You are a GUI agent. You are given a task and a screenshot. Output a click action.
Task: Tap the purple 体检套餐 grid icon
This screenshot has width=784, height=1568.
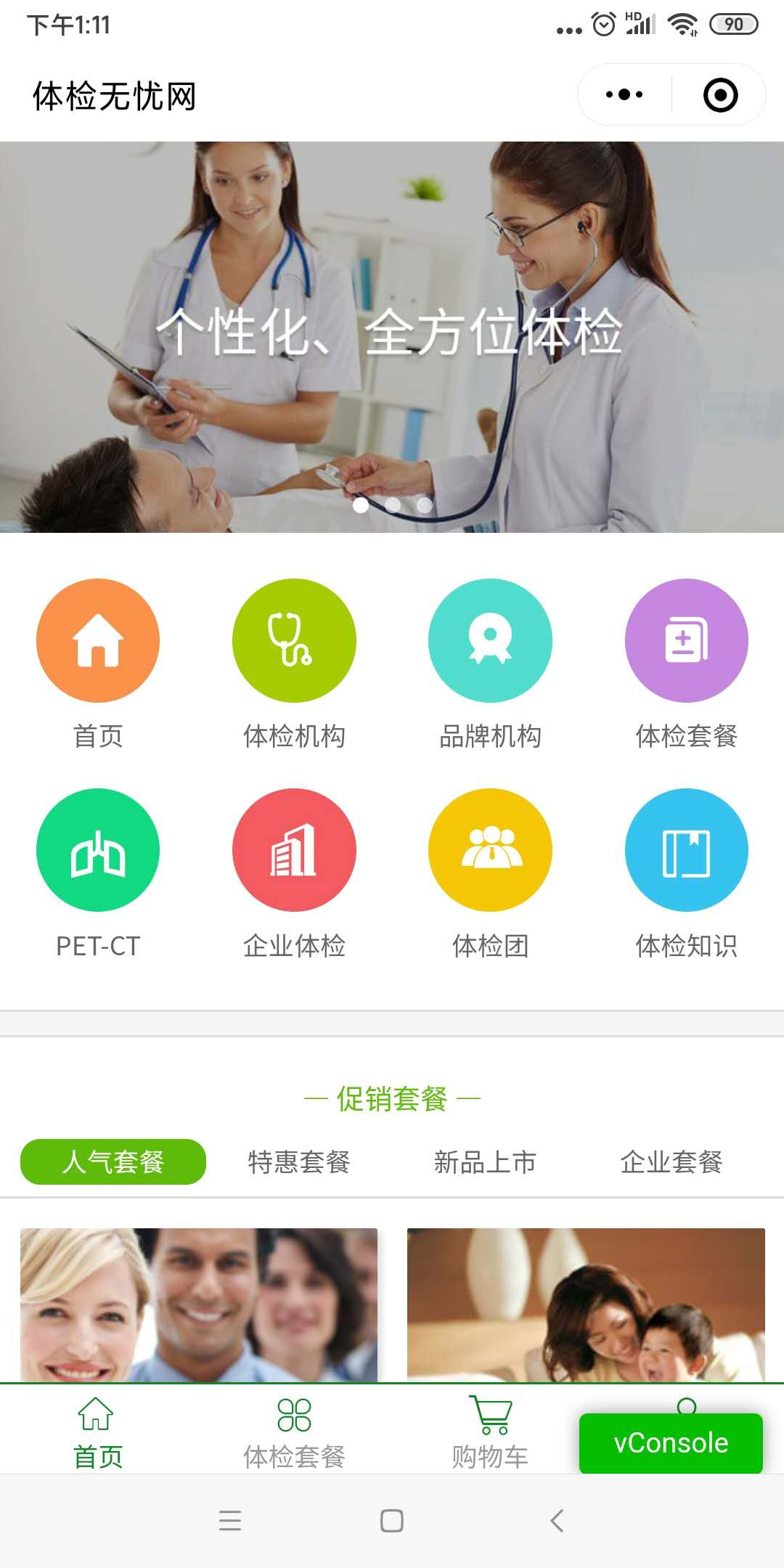[686, 640]
